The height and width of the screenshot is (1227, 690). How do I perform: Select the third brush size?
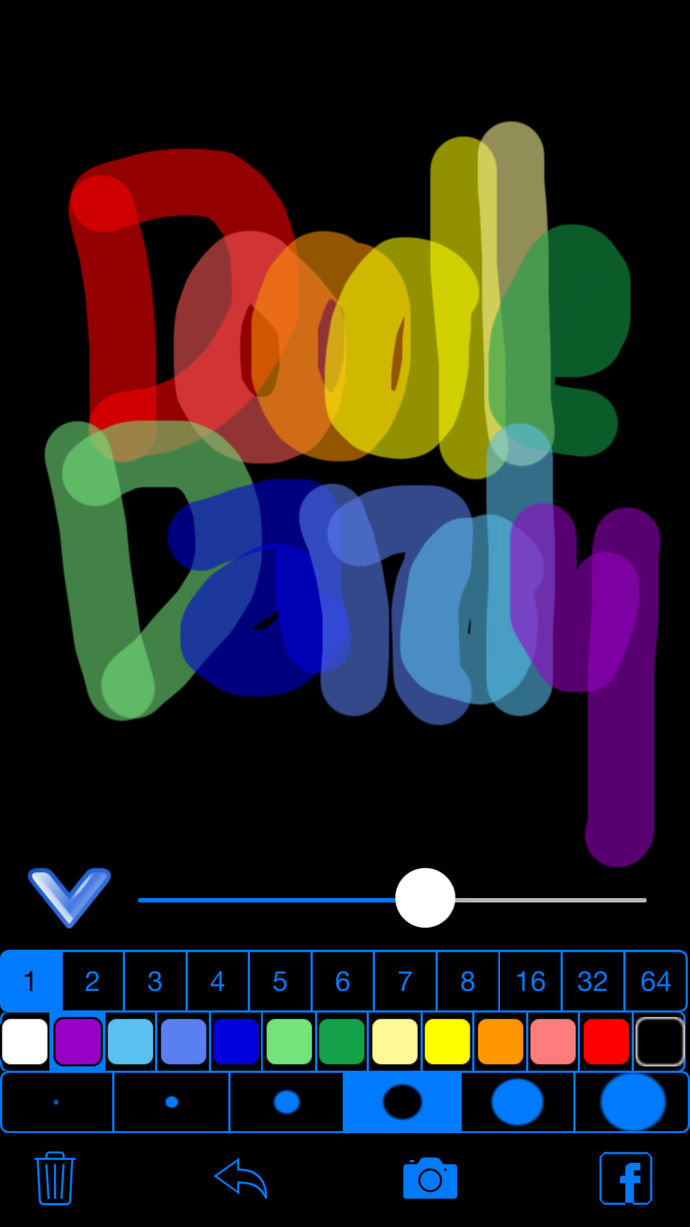coord(287,1102)
